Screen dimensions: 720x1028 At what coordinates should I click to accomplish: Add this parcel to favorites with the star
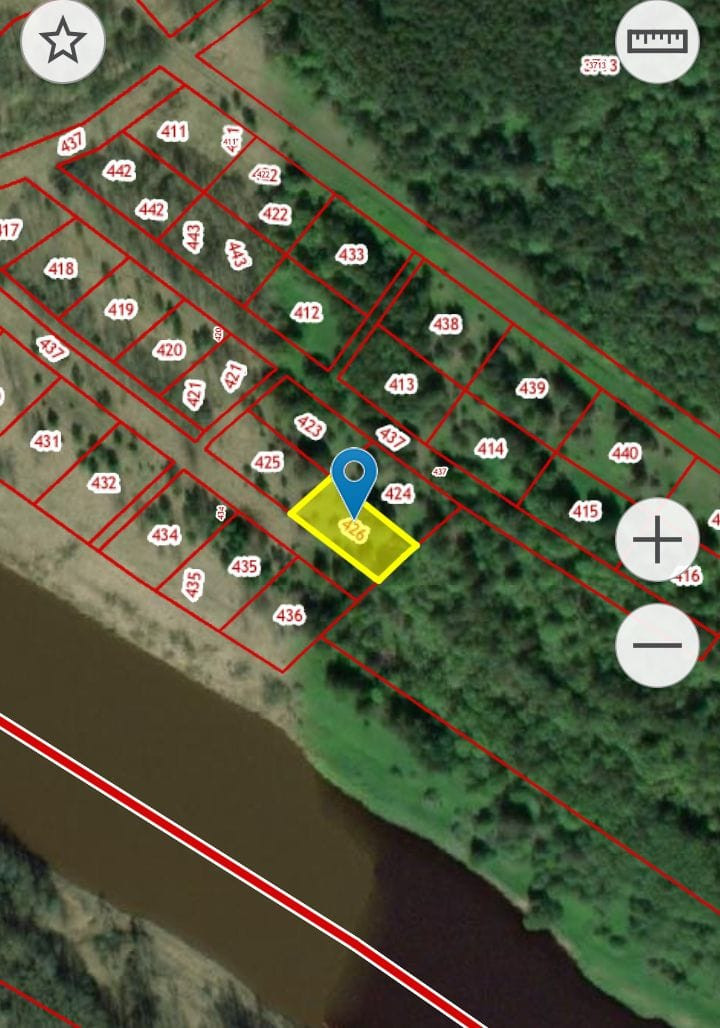(62, 41)
